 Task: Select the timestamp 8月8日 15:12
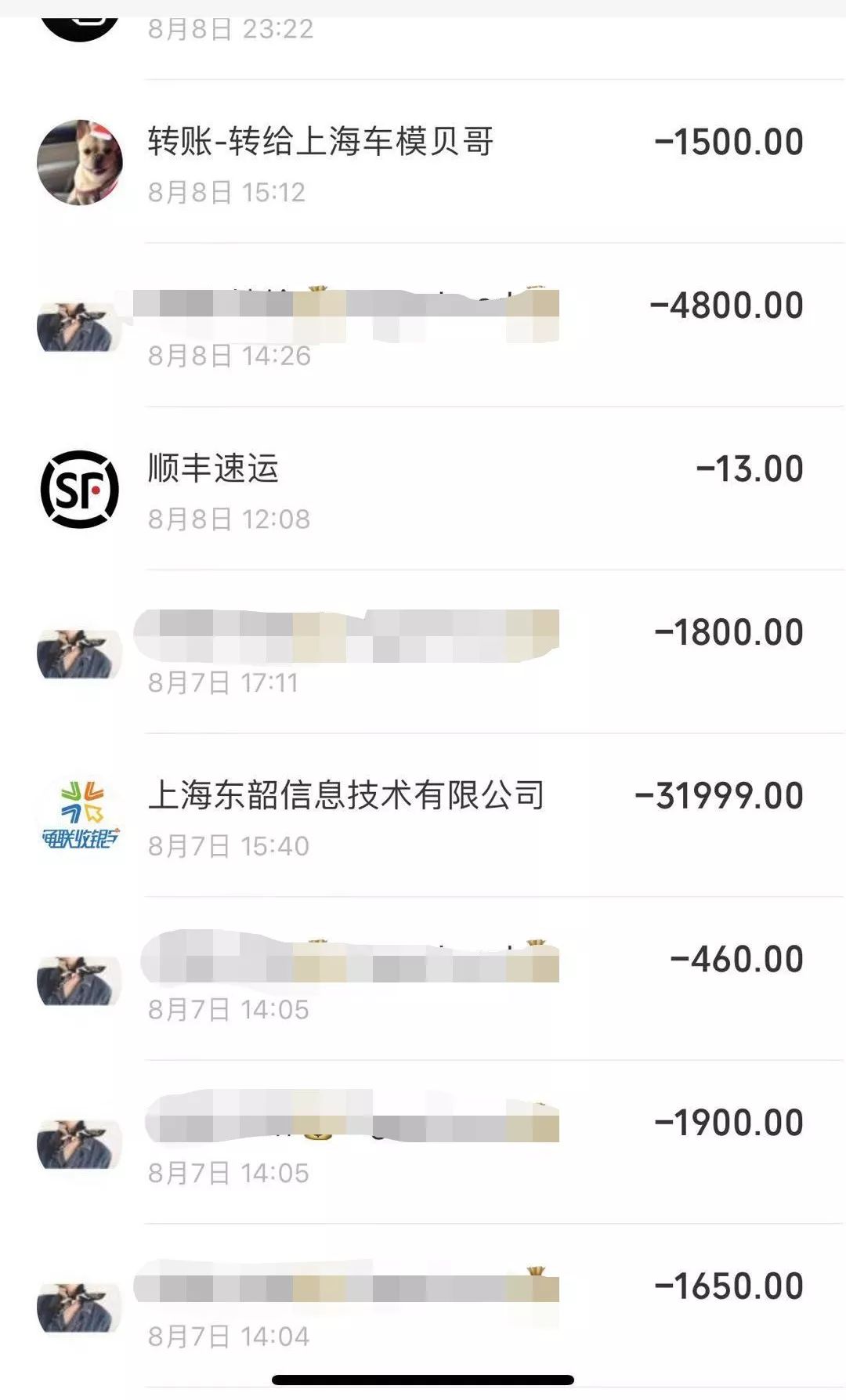[230, 191]
